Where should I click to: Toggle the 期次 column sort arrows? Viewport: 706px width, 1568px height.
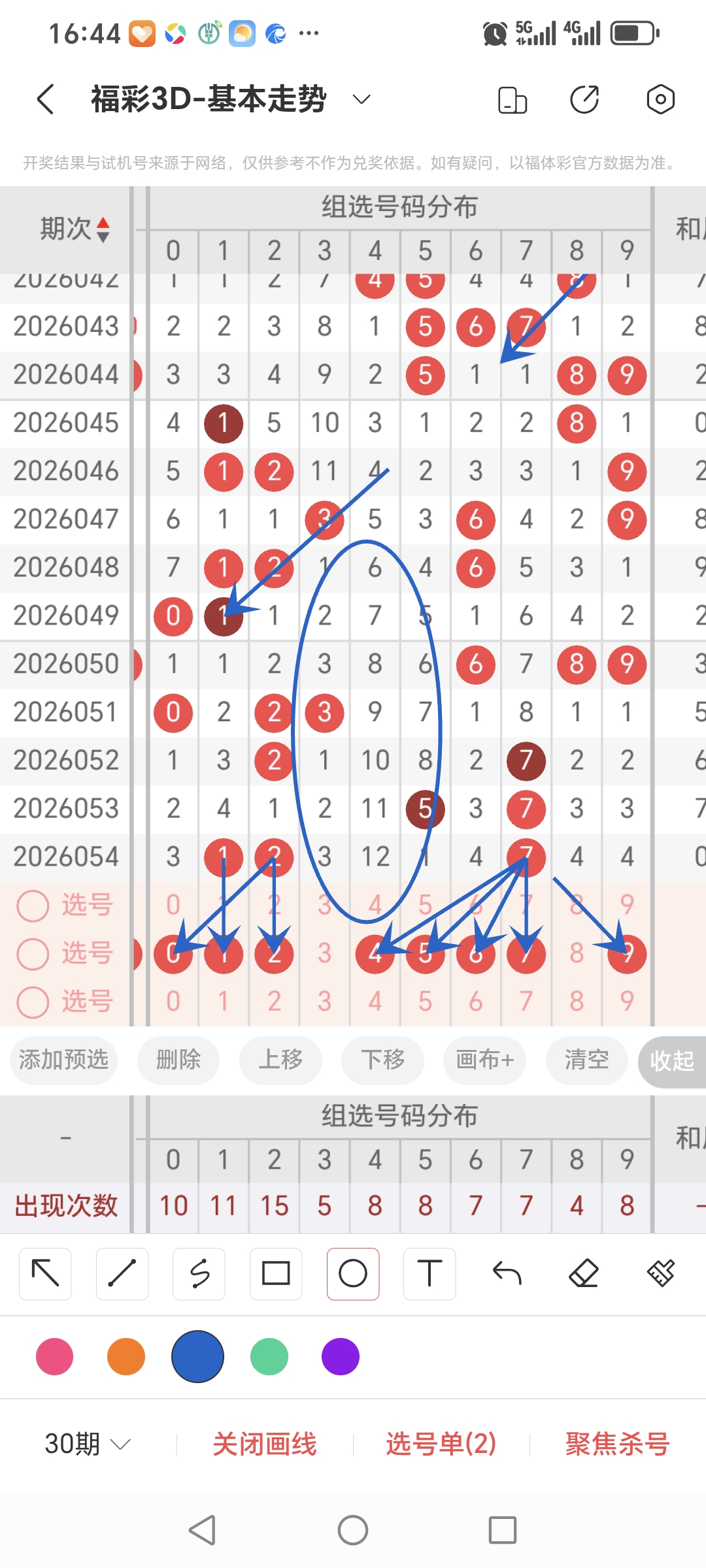coord(103,229)
